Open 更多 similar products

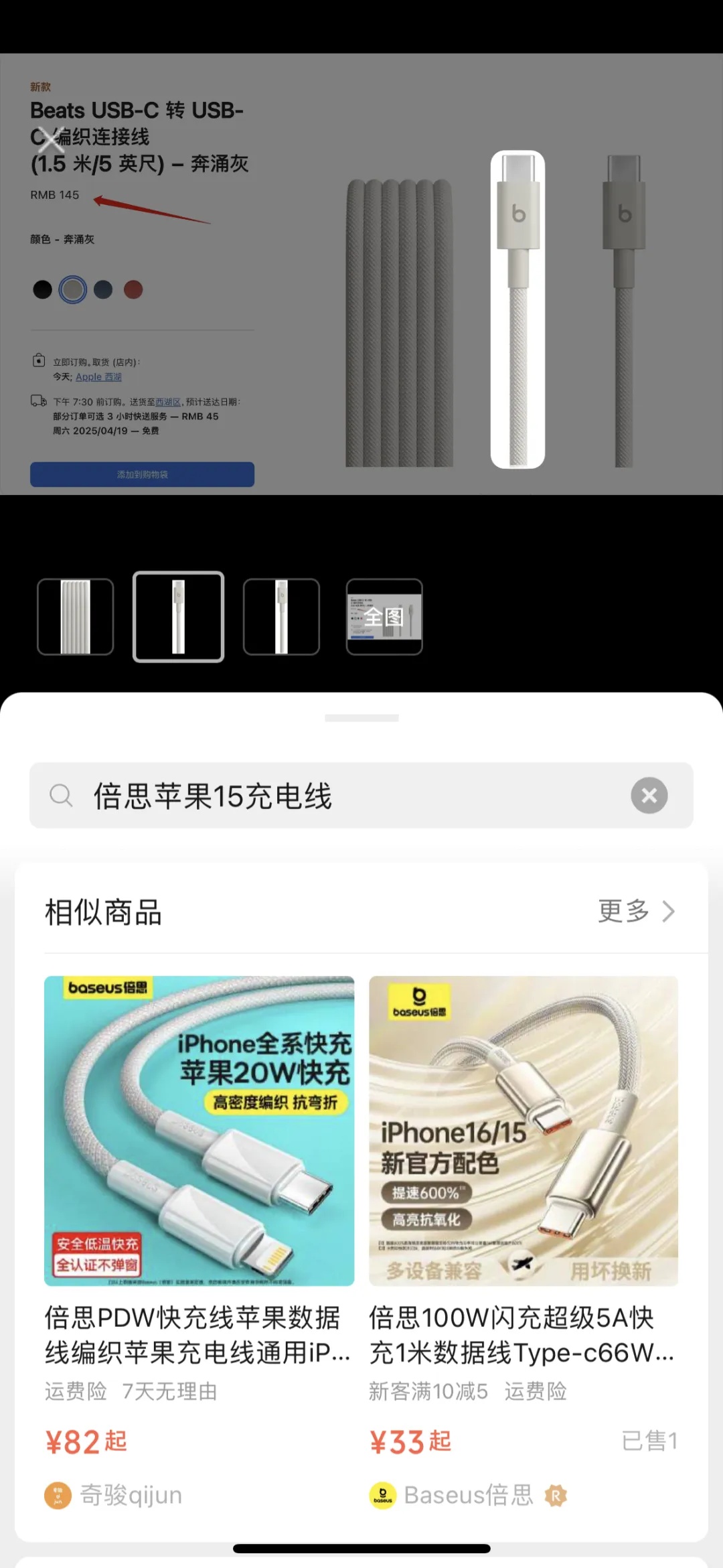(x=636, y=912)
